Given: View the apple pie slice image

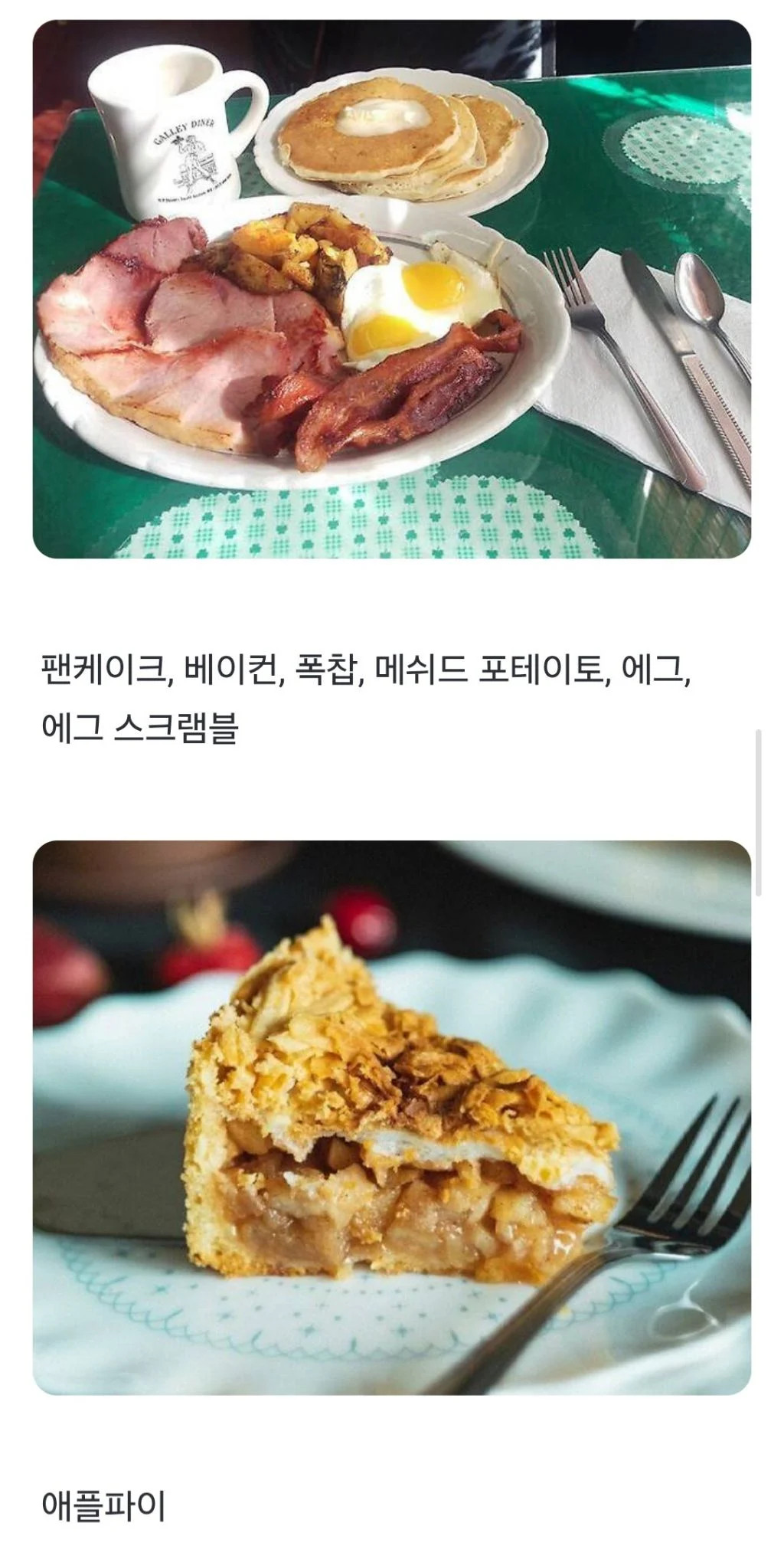Looking at the screenshot, I should pos(391,1118).
